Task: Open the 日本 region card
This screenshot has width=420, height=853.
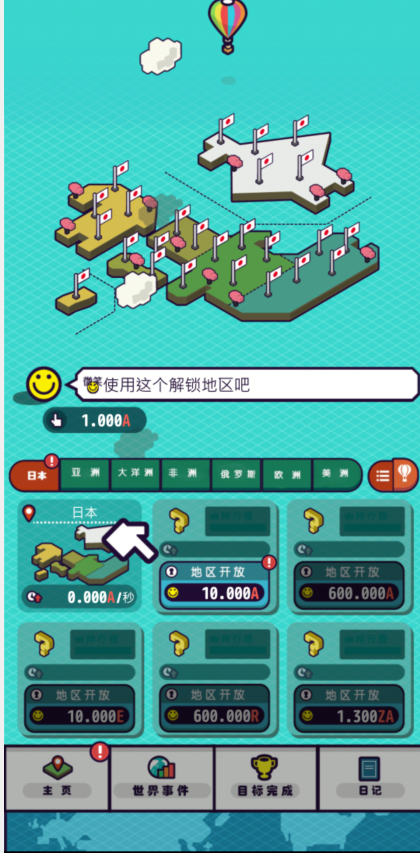Action: [79, 555]
